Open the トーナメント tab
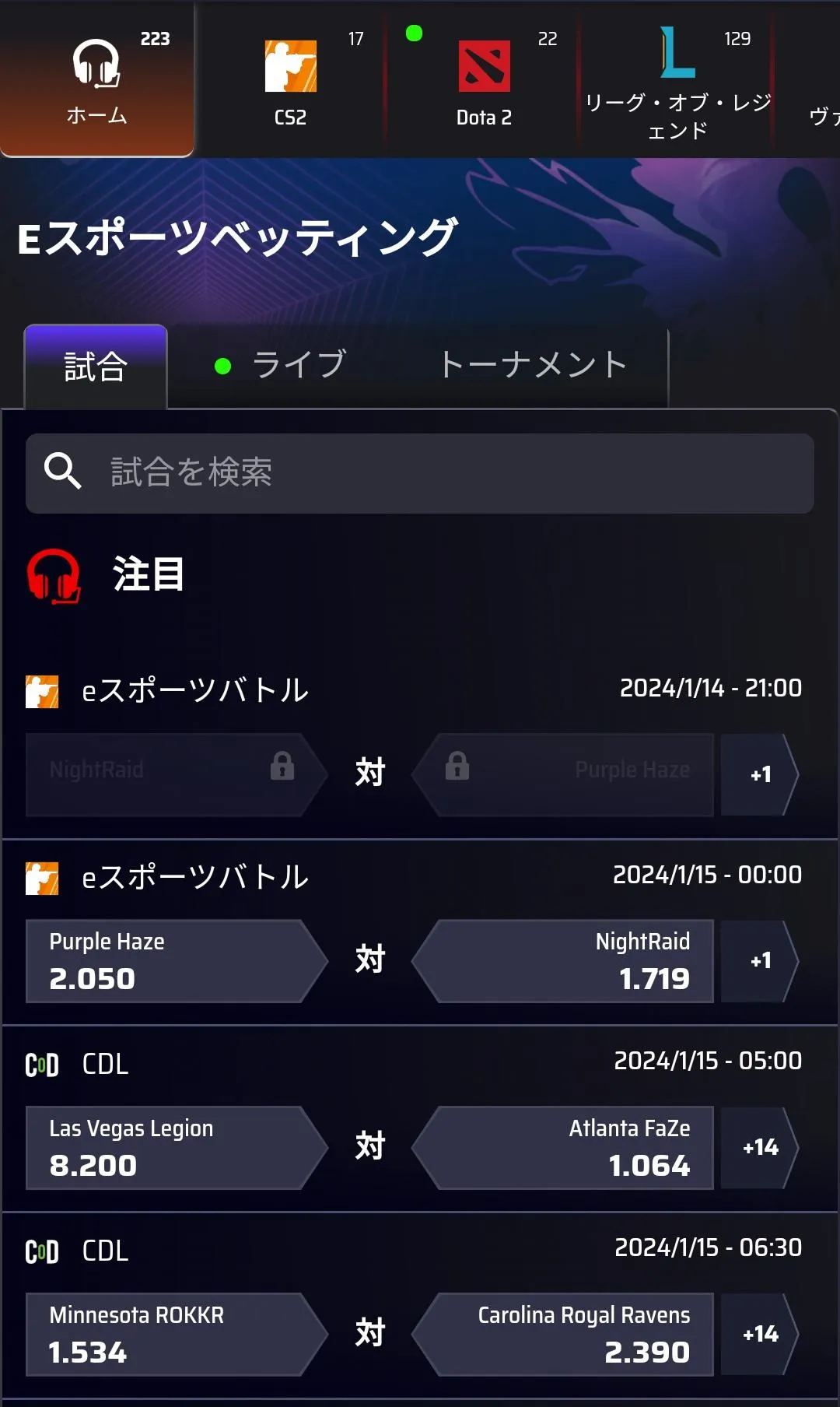The image size is (840, 1407). (x=533, y=365)
